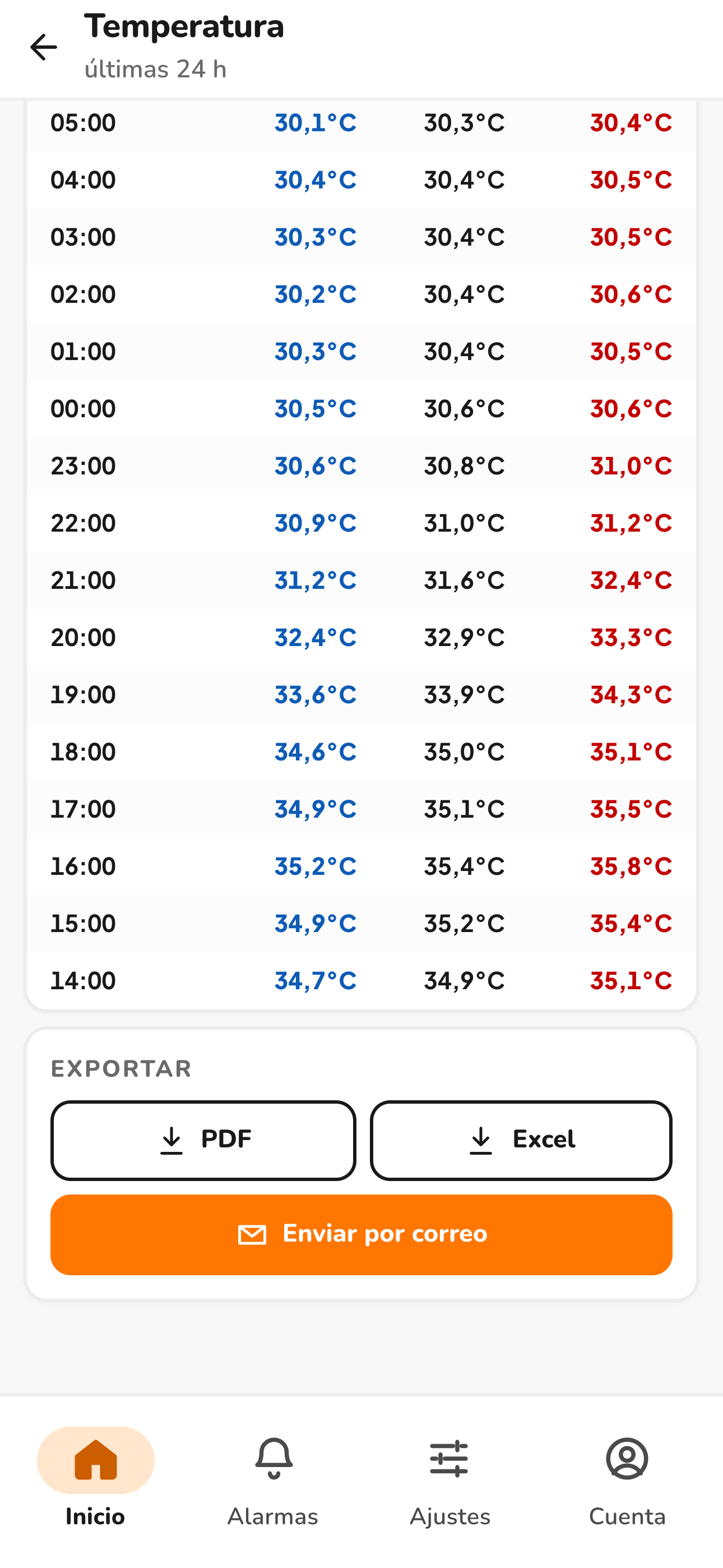723x1568 pixels.
Task: Tap Enviar por correo button
Action: (361, 1234)
